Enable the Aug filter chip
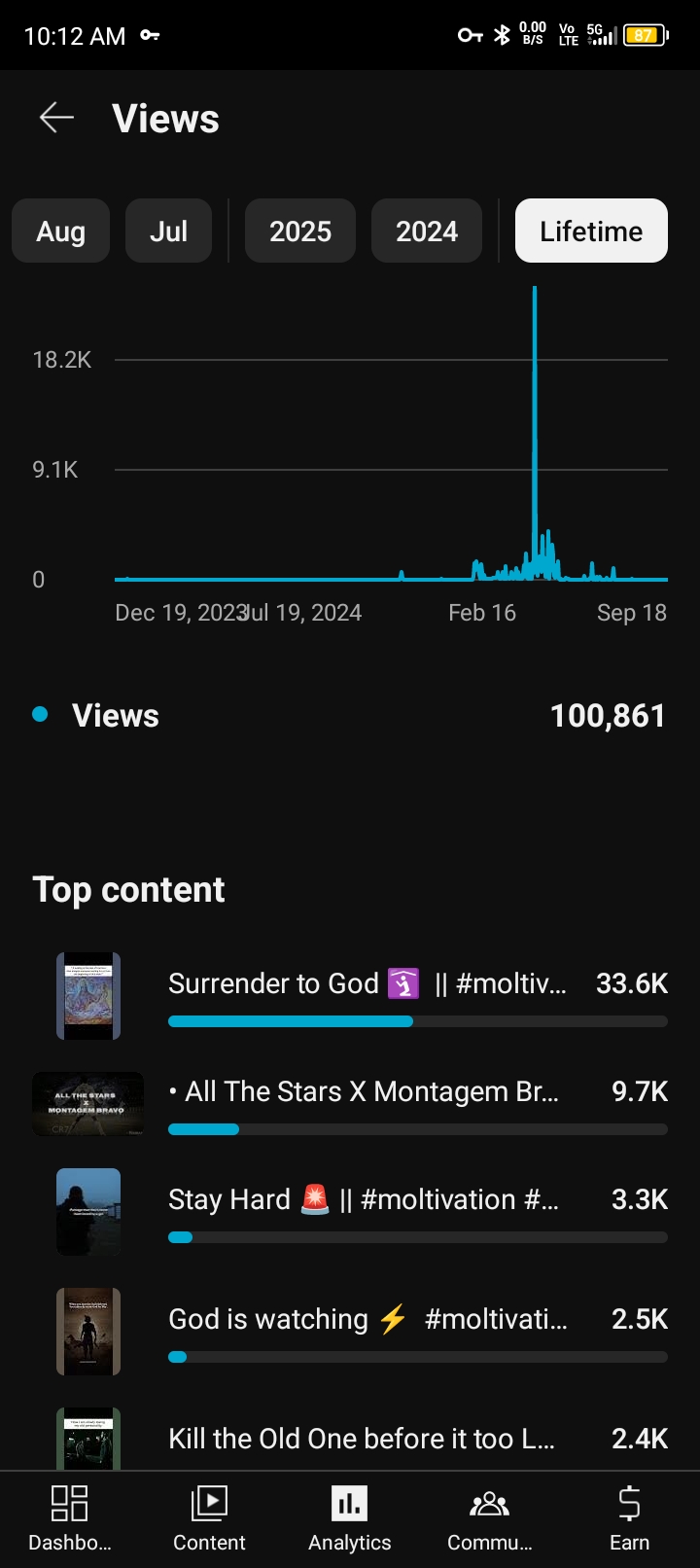This screenshot has height=1568, width=700. point(60,231)
